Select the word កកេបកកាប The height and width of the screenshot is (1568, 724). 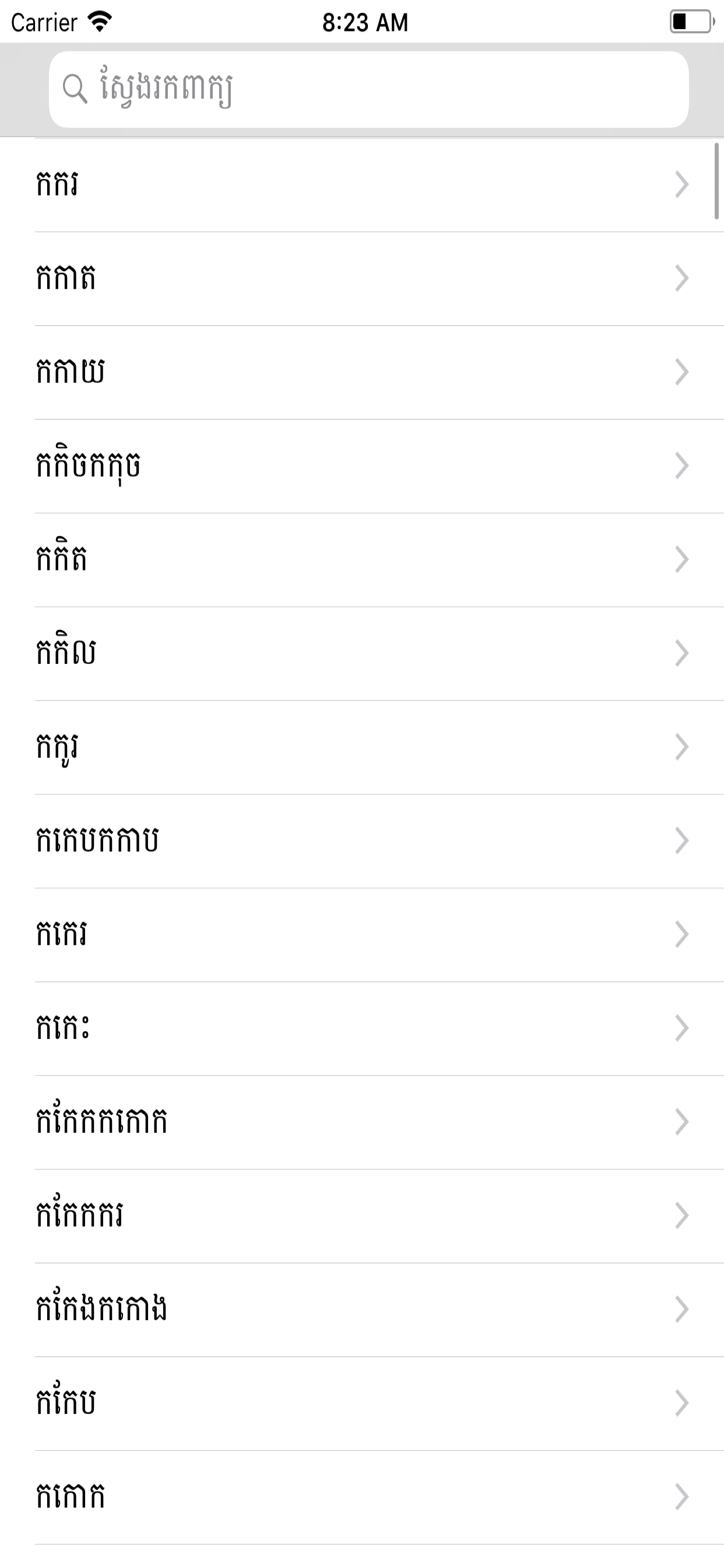tap(97, 841)
